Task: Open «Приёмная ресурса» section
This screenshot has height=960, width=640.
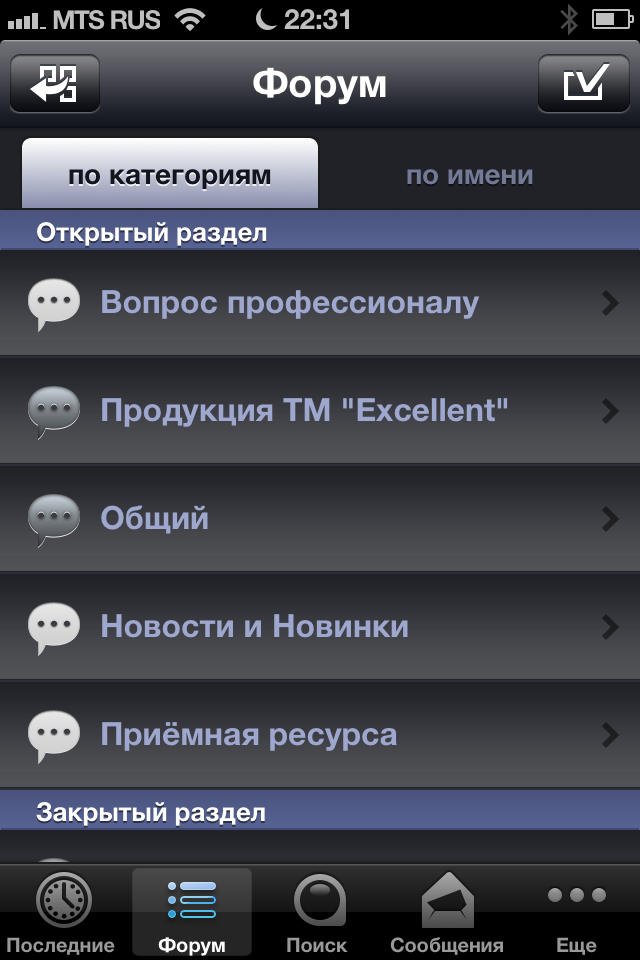Action: pyautogui.click(x=320, y=735)
